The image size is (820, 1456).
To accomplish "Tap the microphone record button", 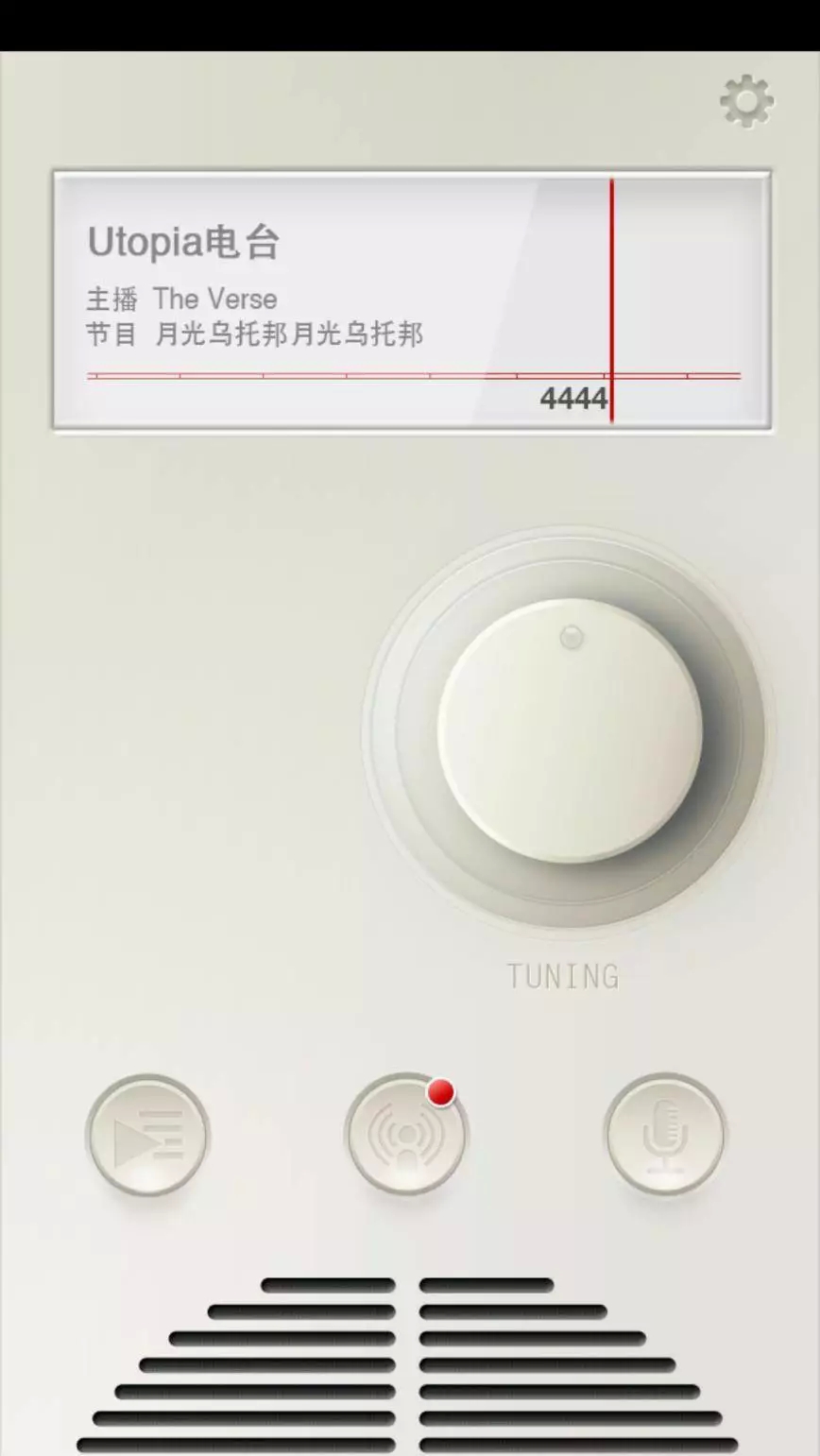I will [665, 1135].
